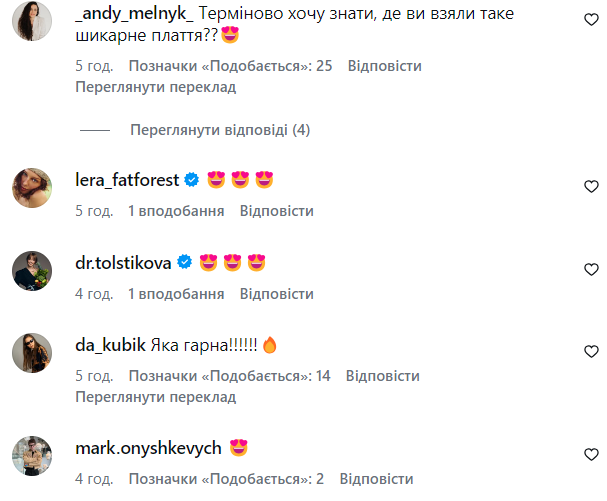Like lera_fatforest's comment
The image size is (607, 501).
pyautogui.click(x=591, y=186)
